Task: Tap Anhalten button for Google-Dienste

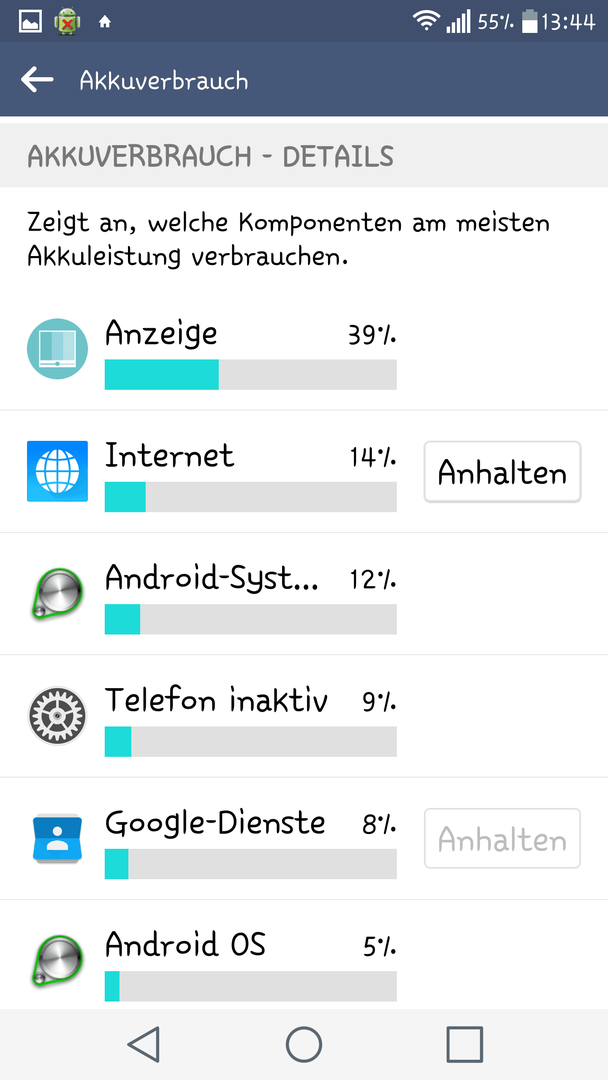Action: coord(502,838)
